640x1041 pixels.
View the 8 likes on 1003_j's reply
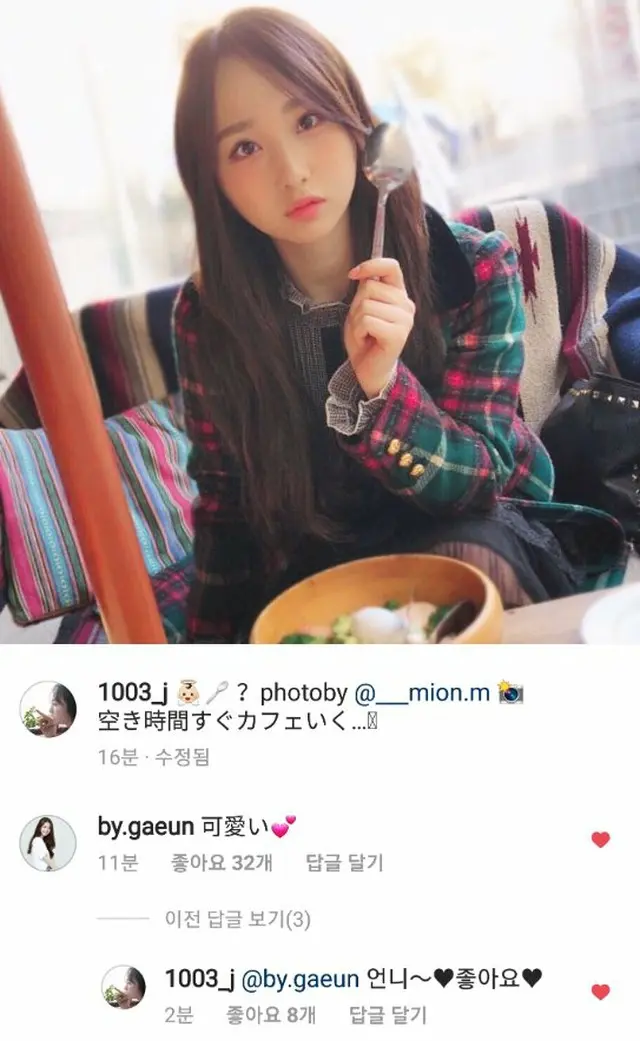point(272,1015)
